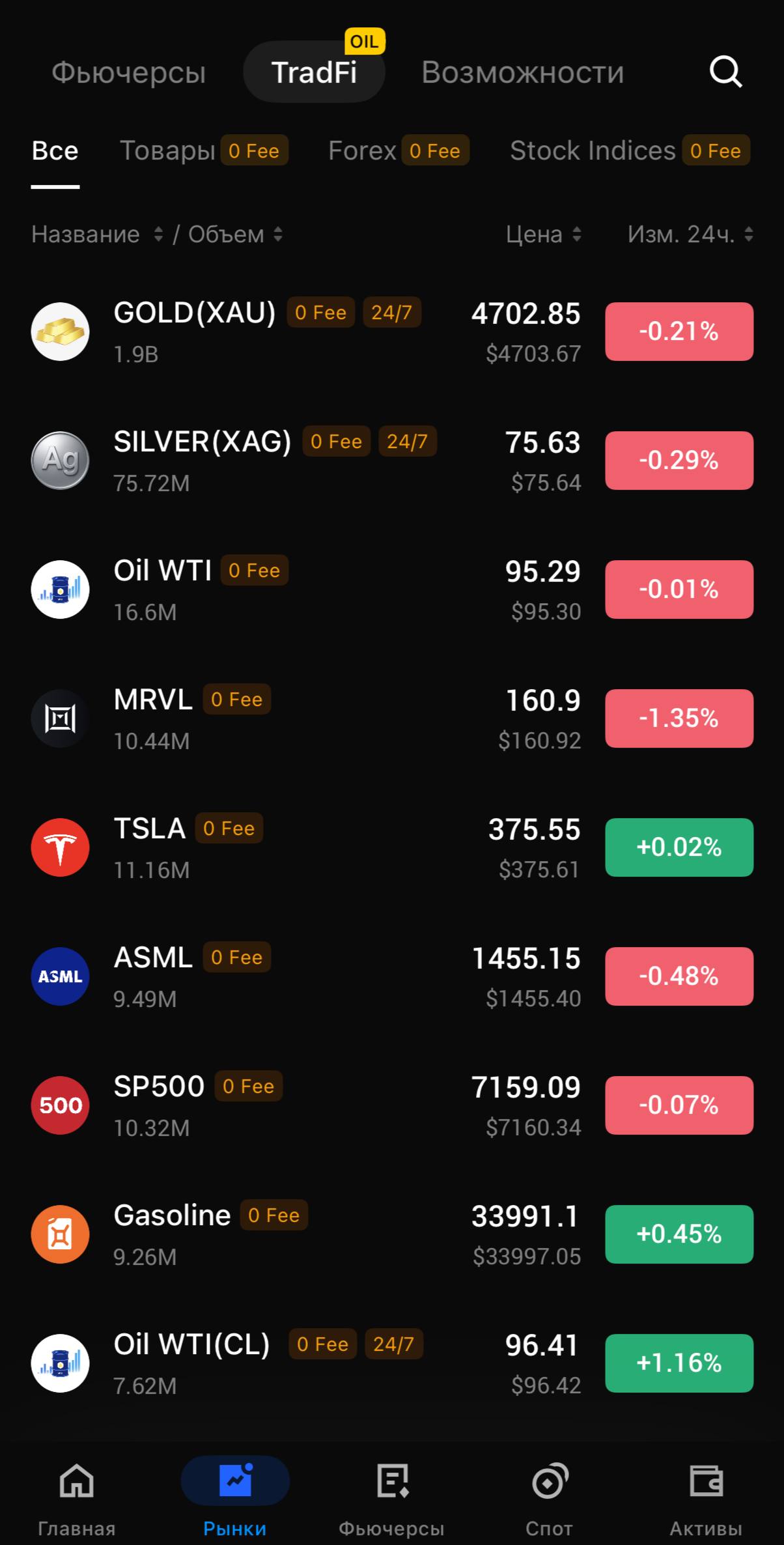784x1545 pixels.
Task: Go to the Активы bottom tab
Action: point(706,1497)
